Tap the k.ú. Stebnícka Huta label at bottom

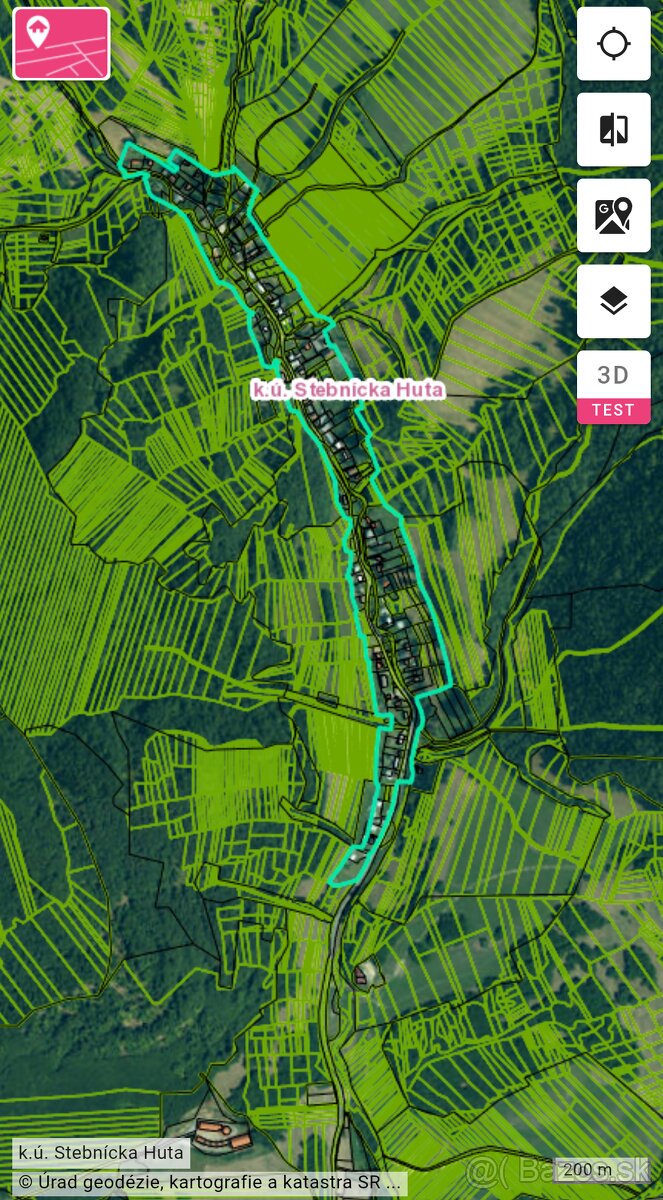click(x=100, y=1152)
